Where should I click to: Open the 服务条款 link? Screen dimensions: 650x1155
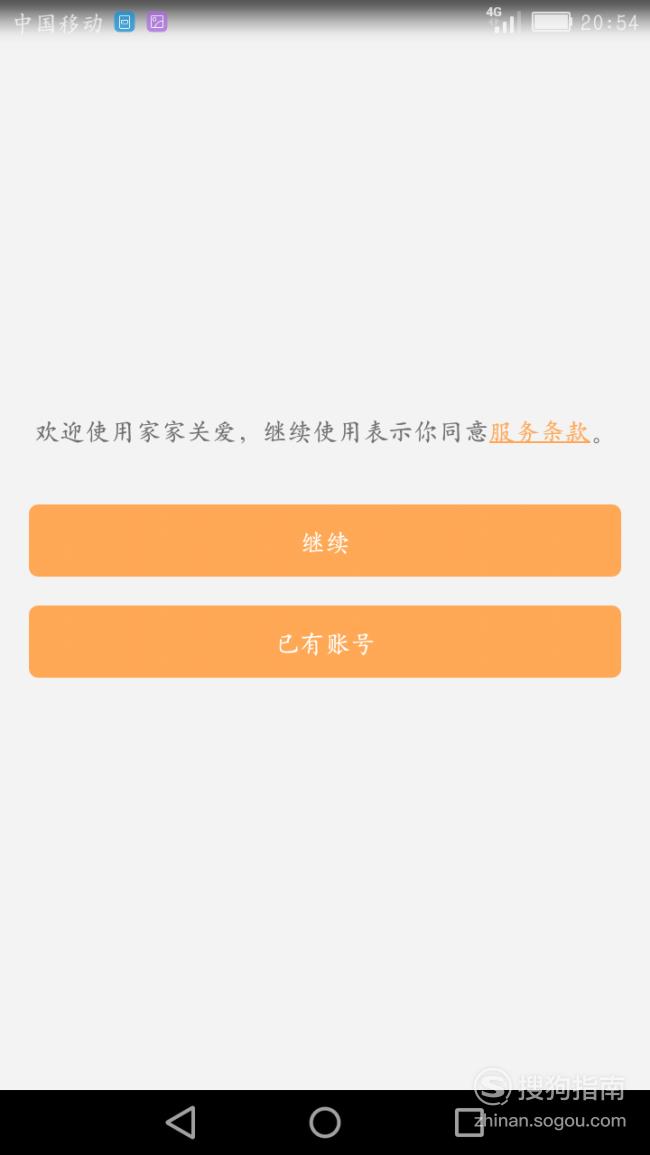point(539,432)
